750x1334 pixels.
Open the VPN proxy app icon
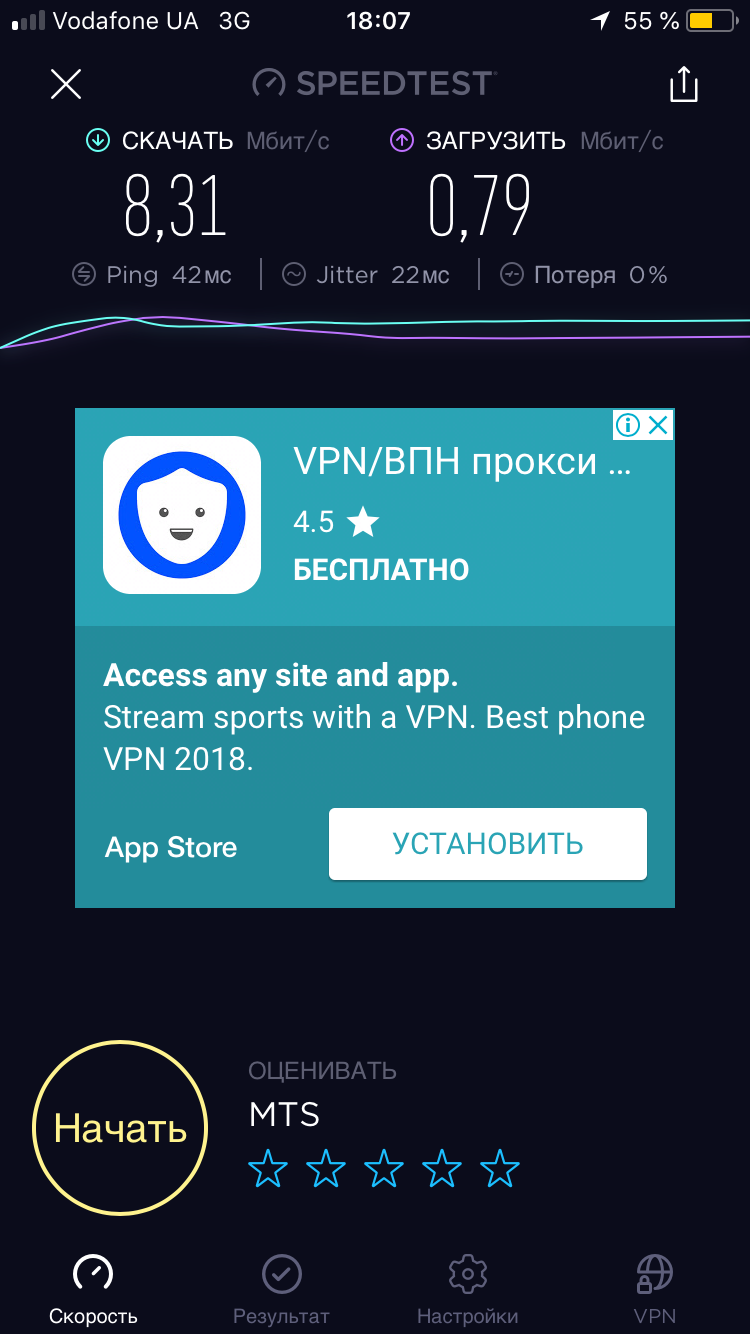click(x=182, y=515)
